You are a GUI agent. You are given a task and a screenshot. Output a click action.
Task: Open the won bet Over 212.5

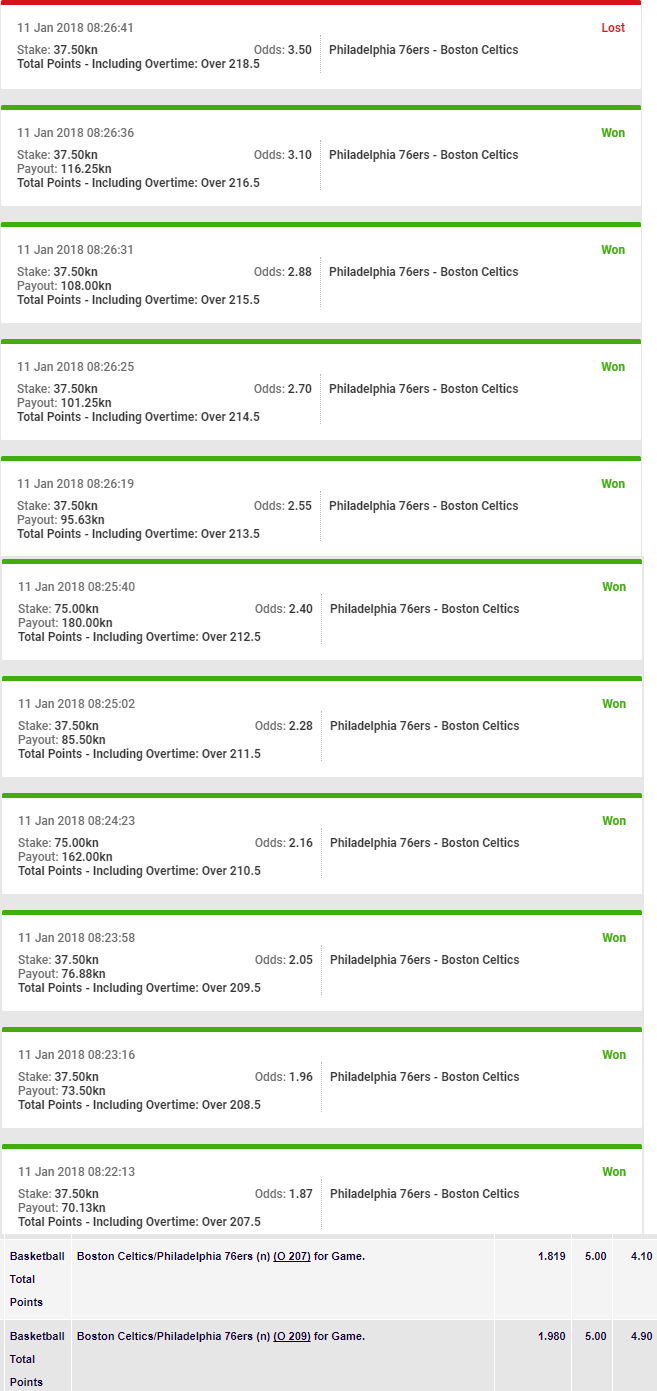[322, 610]
